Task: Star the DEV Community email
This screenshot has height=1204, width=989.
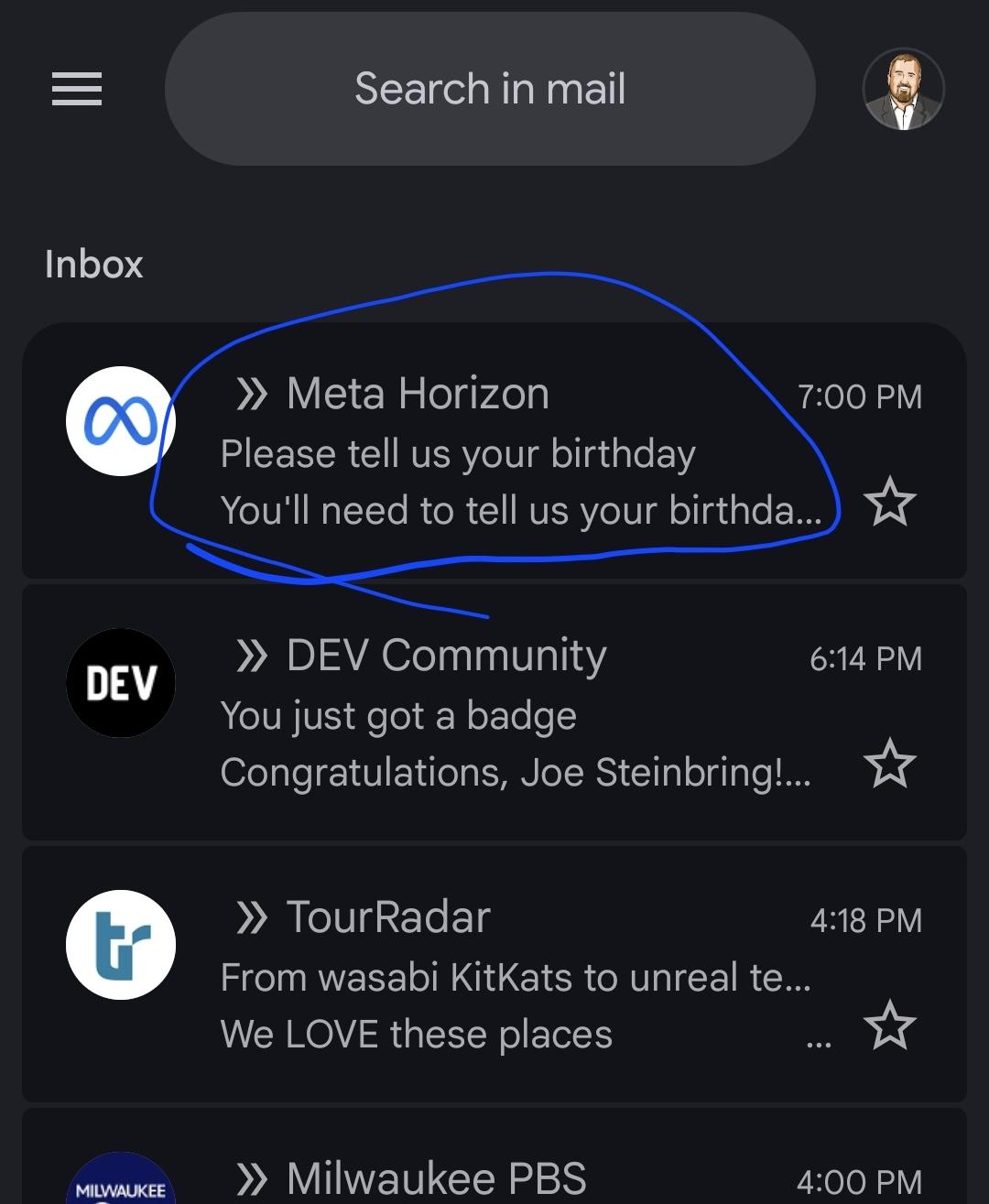Action: [x=889, y=765]
